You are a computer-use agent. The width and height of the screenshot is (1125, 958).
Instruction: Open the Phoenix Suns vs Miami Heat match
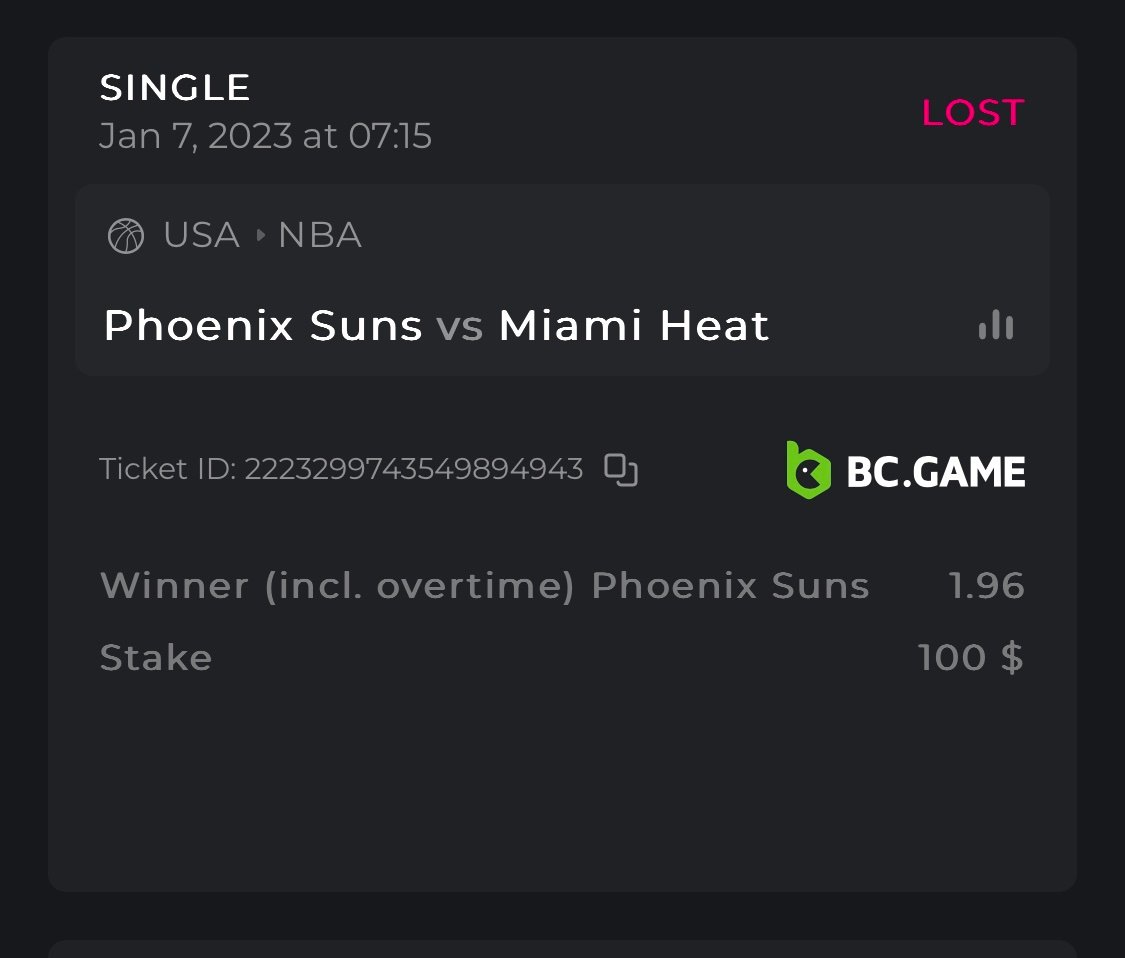pos(436,326)
